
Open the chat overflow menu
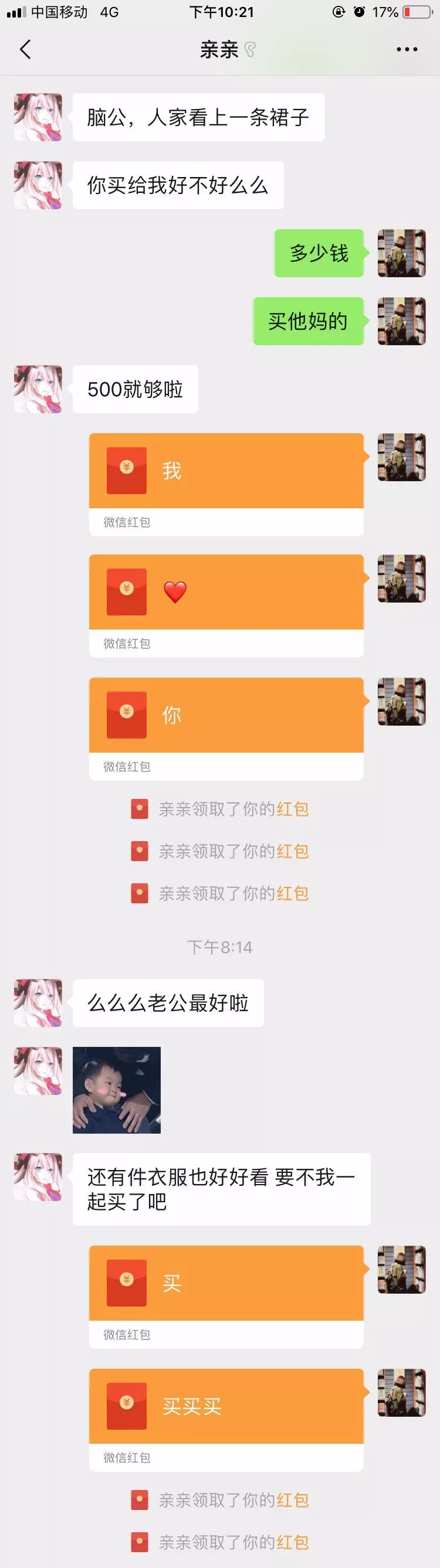click(407, 49)
